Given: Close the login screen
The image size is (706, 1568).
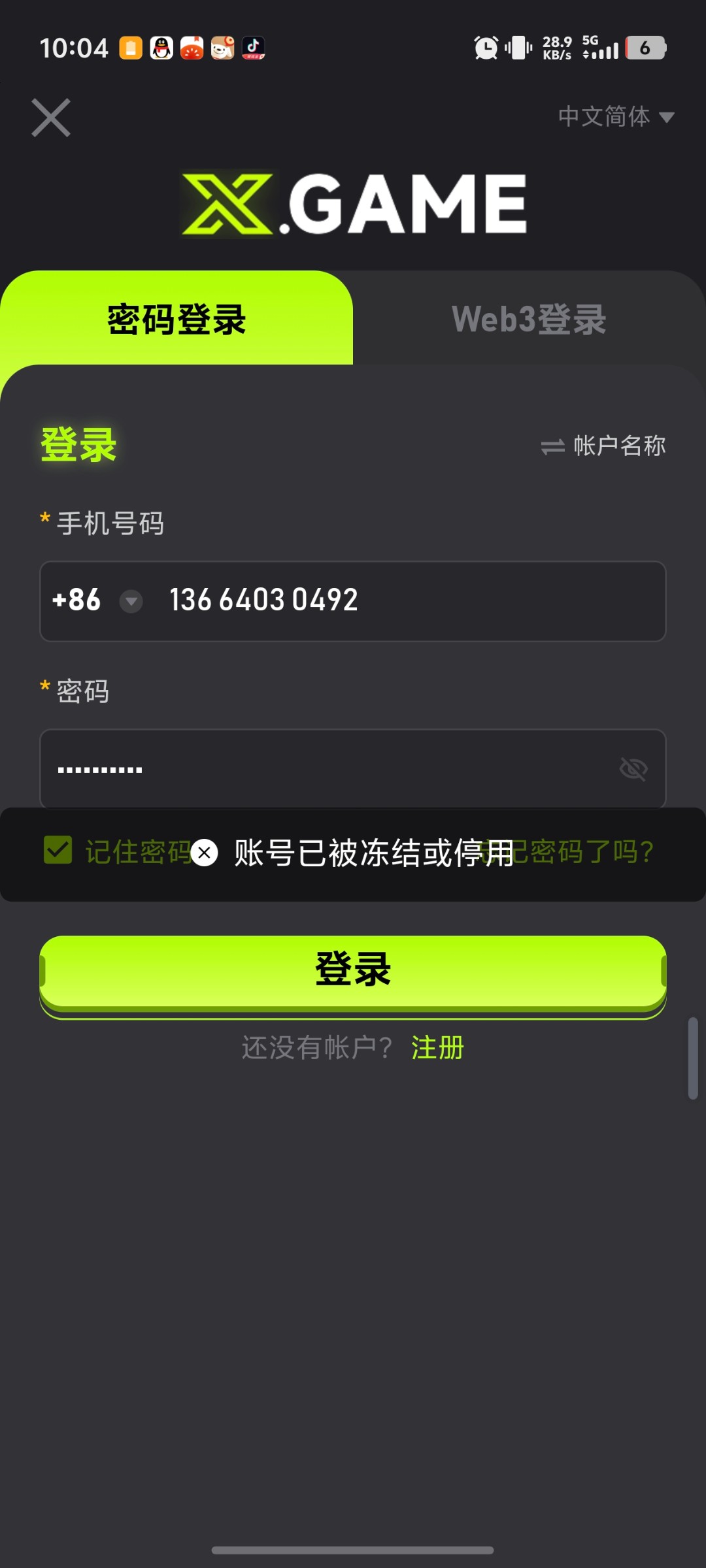Looking at the screenshot, I should 51,118.
